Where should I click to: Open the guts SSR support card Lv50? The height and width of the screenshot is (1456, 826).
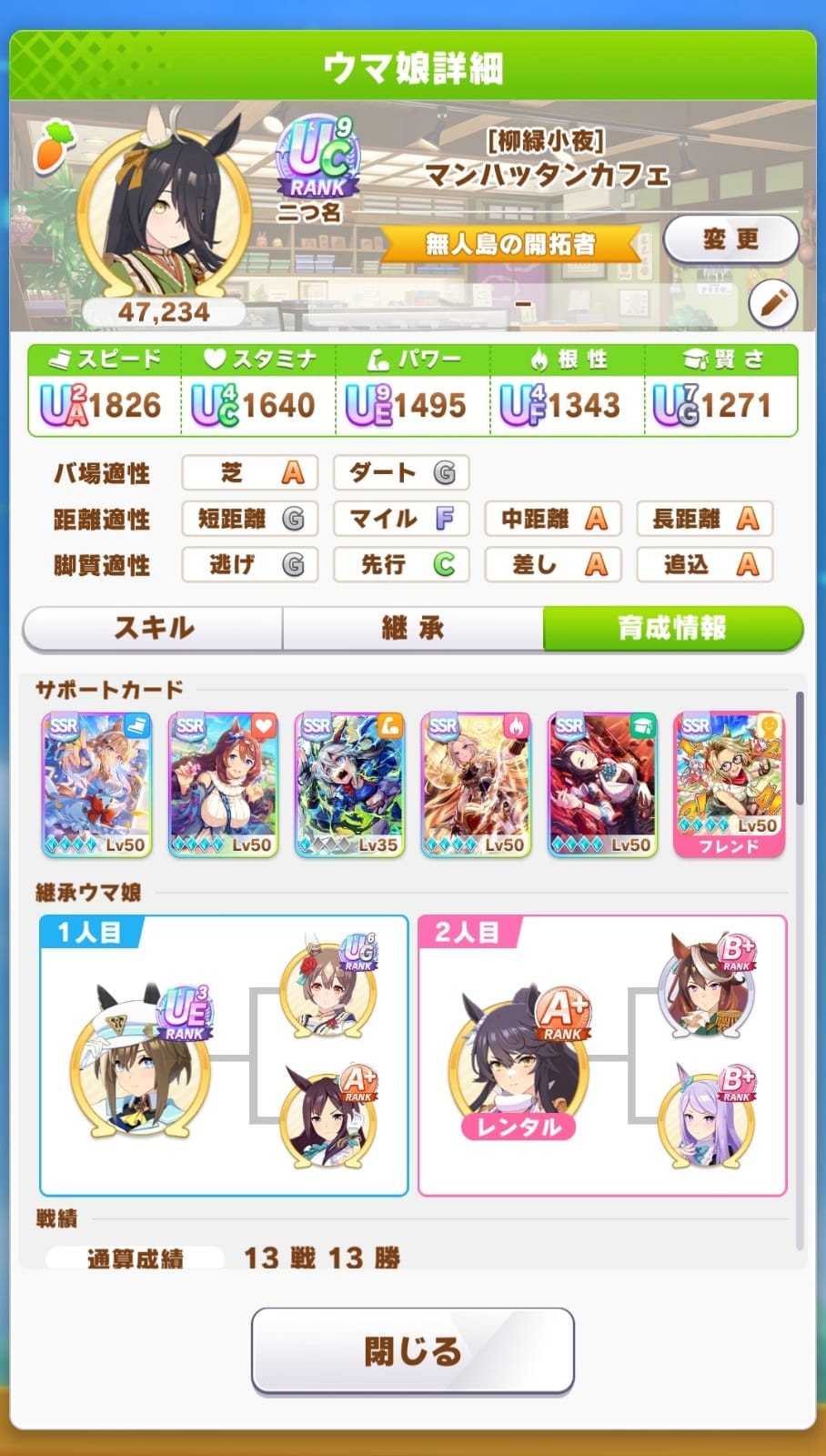(x=476, y=785)
